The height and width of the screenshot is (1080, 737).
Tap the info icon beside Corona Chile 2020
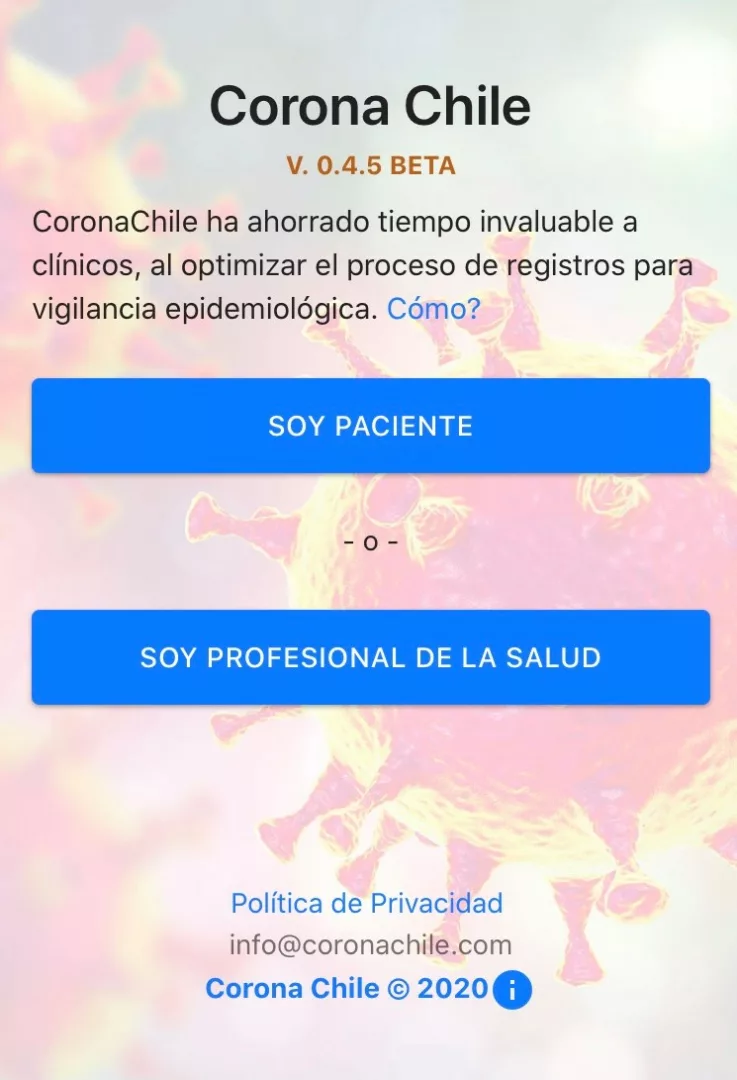point(512,991)
